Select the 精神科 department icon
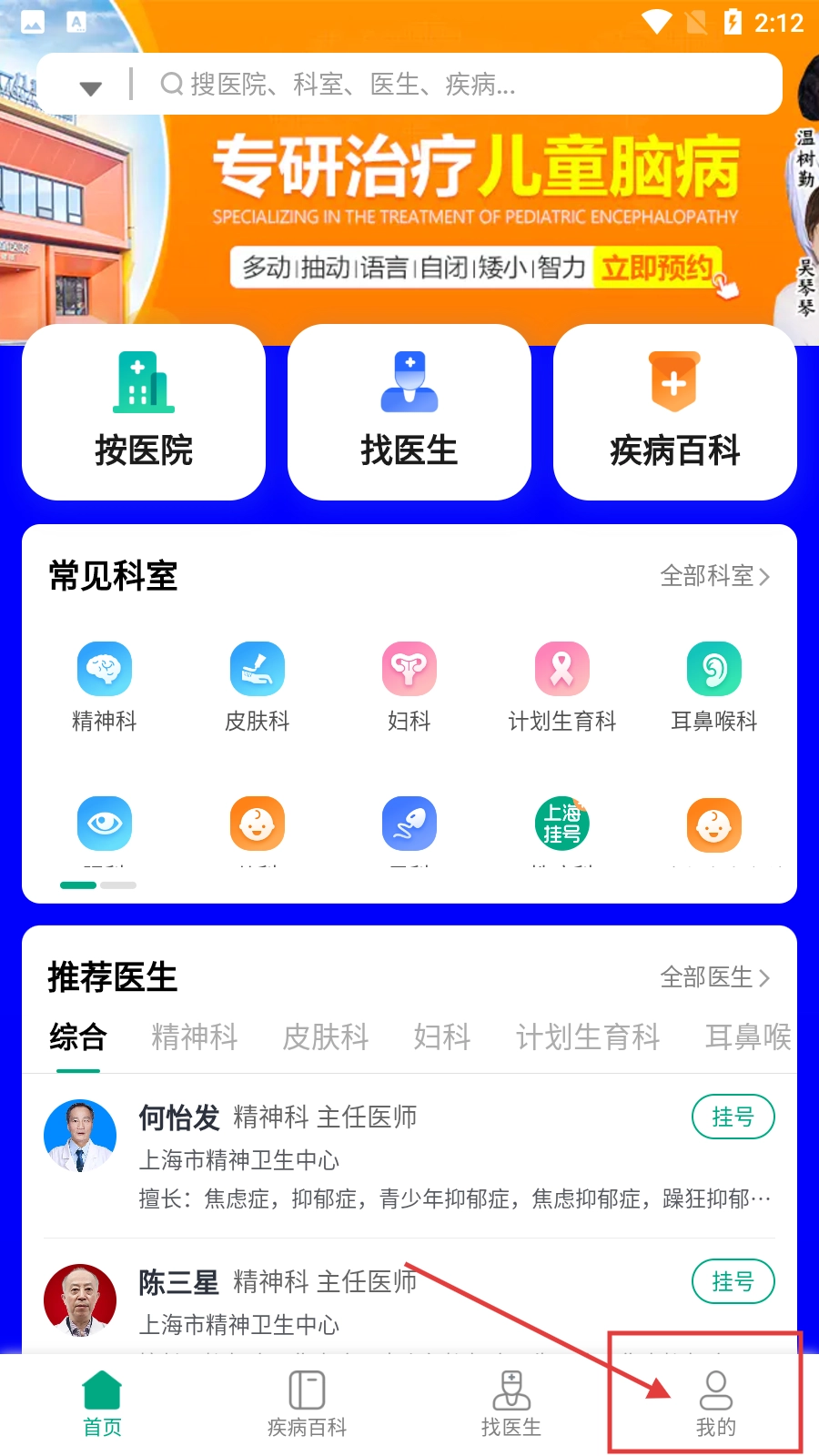This screenshot has height=1456, width=819. 105,670
